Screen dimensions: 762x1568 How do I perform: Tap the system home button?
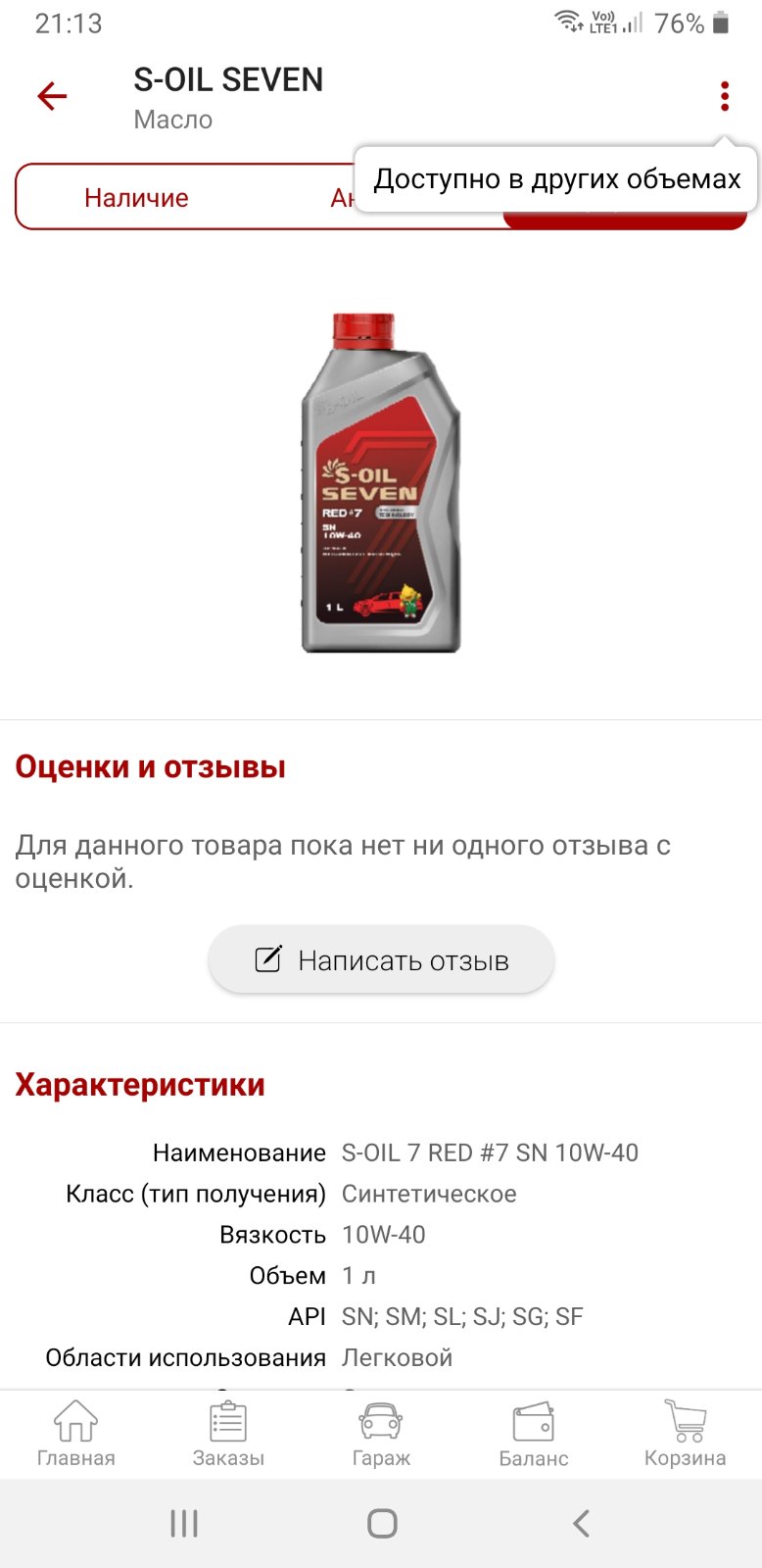click(382, 1523)
